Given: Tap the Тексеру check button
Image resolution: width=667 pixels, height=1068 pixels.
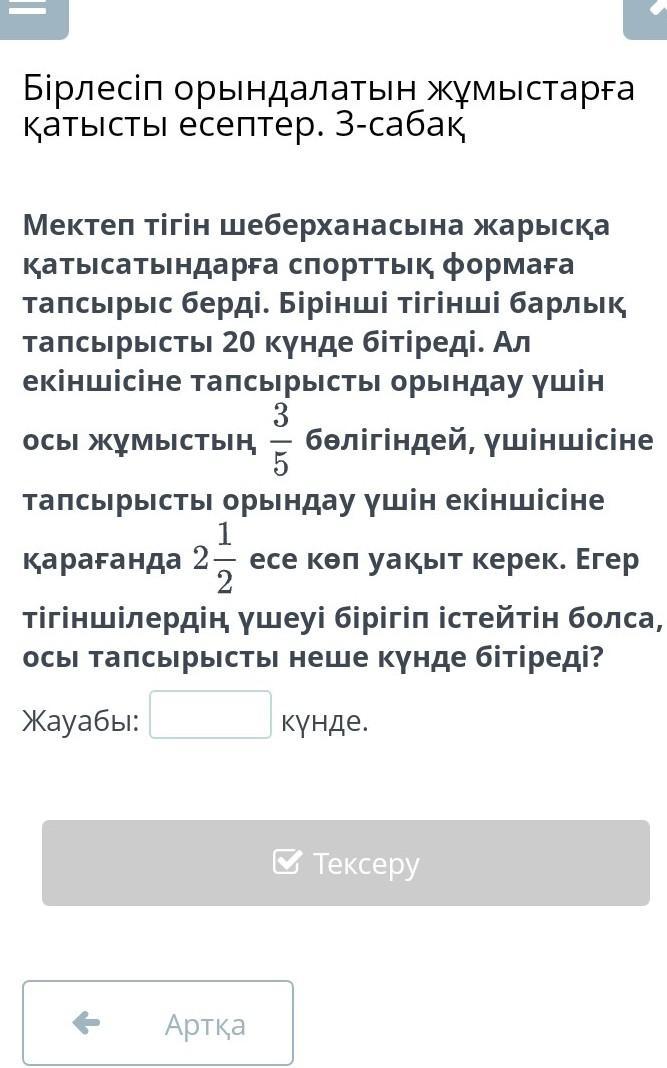Looking at the screenshot, I should 346,863.
